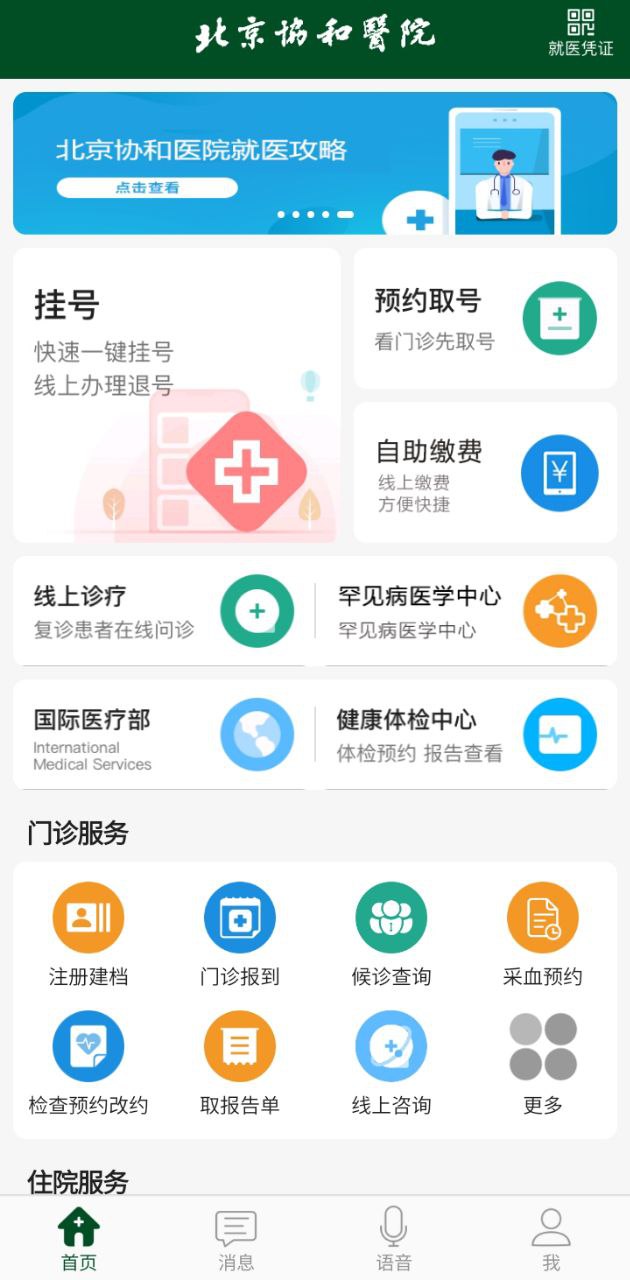This screenshot has width=630, height=1280.
Task: Tap 注册建档 icon
Action: pos(88,919)
